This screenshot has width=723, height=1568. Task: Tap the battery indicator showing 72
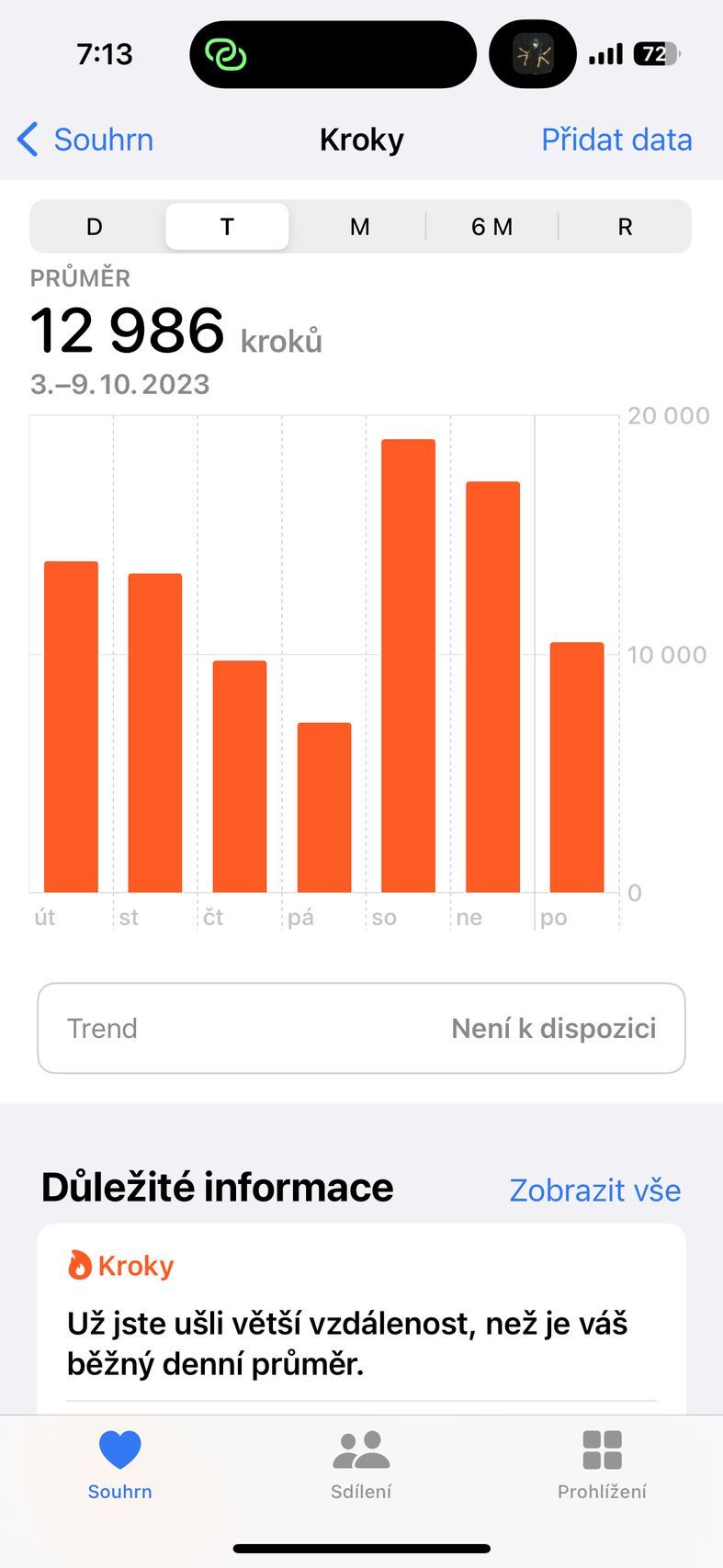click(x=654, y=53)
